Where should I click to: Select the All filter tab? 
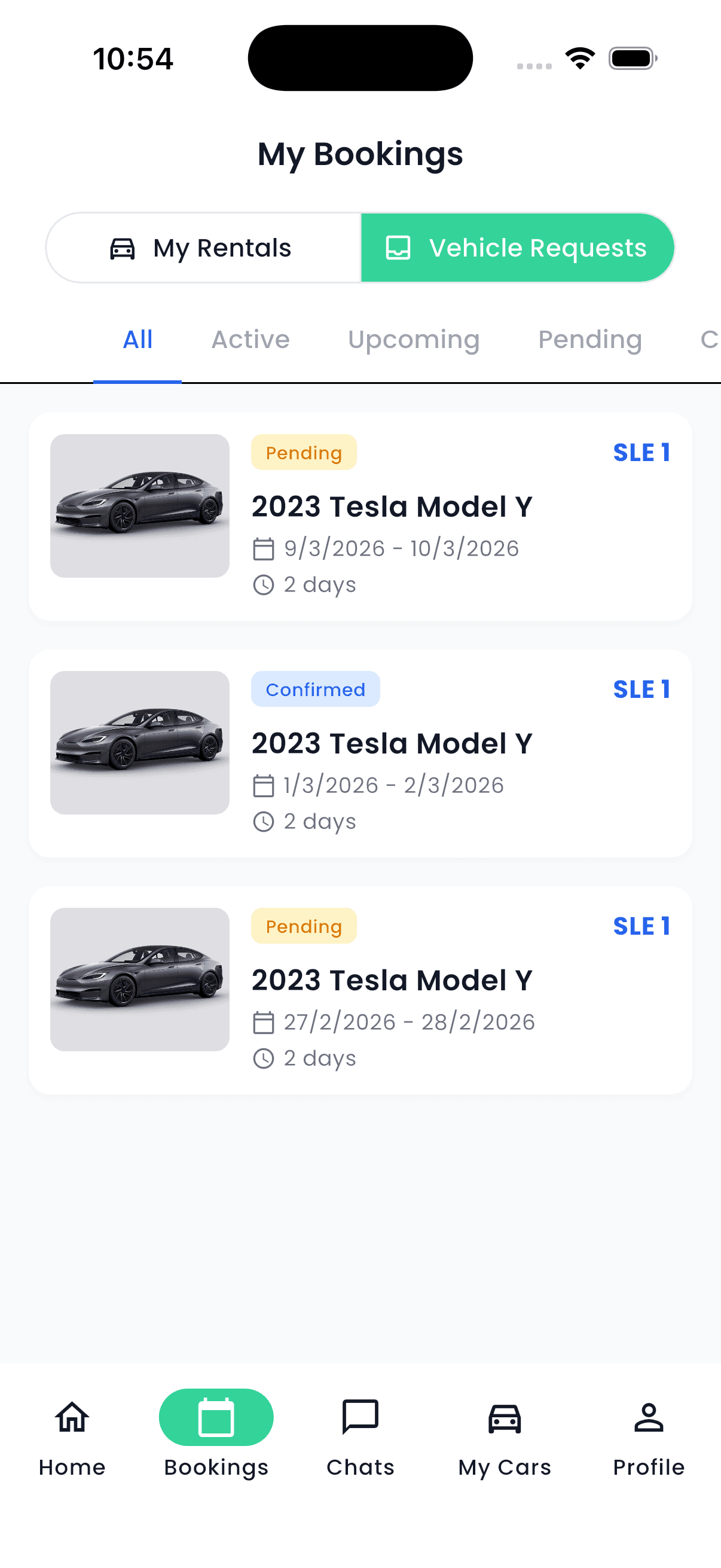click(138, 340)
